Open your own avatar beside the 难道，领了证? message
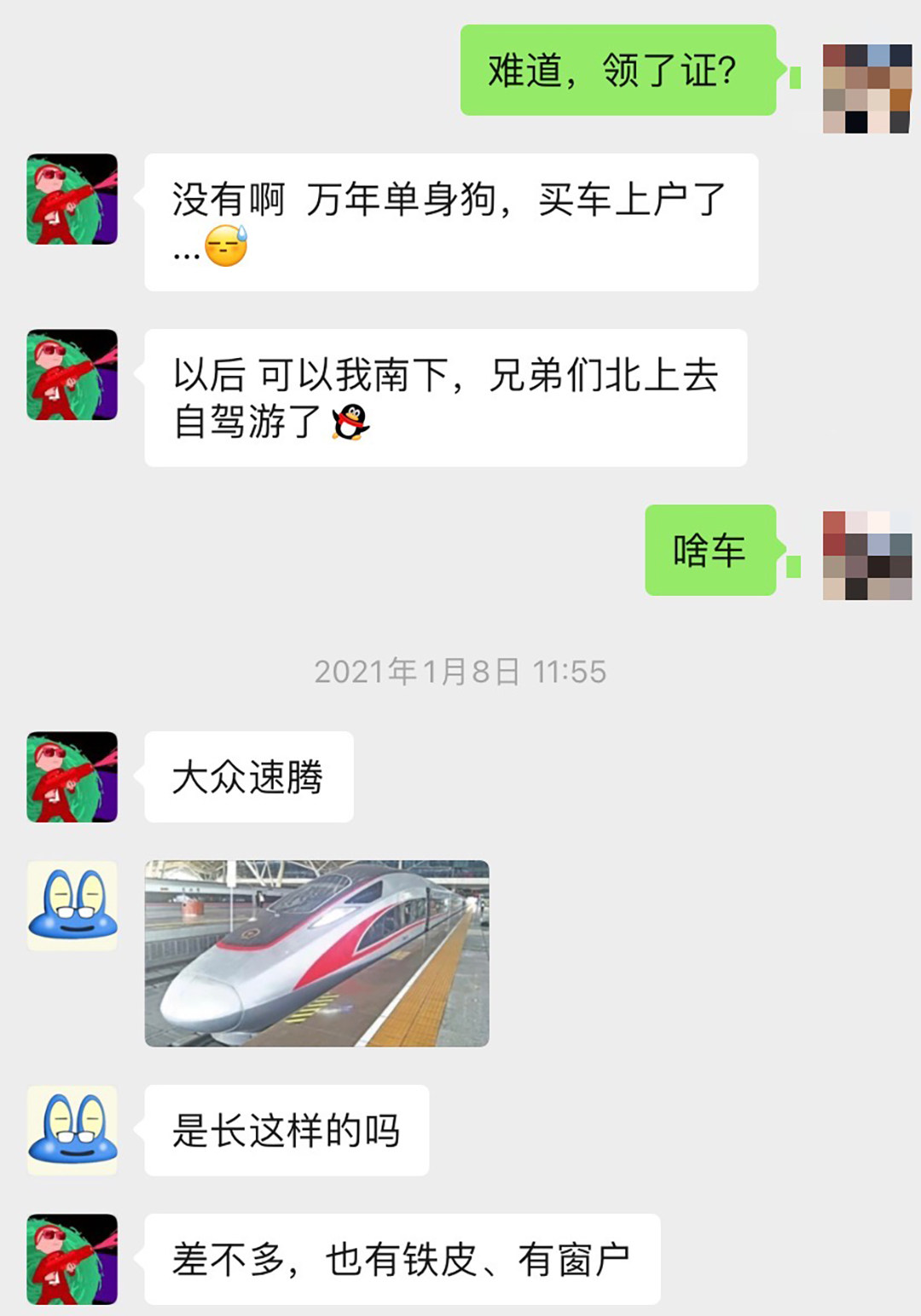 coord(866,88)
